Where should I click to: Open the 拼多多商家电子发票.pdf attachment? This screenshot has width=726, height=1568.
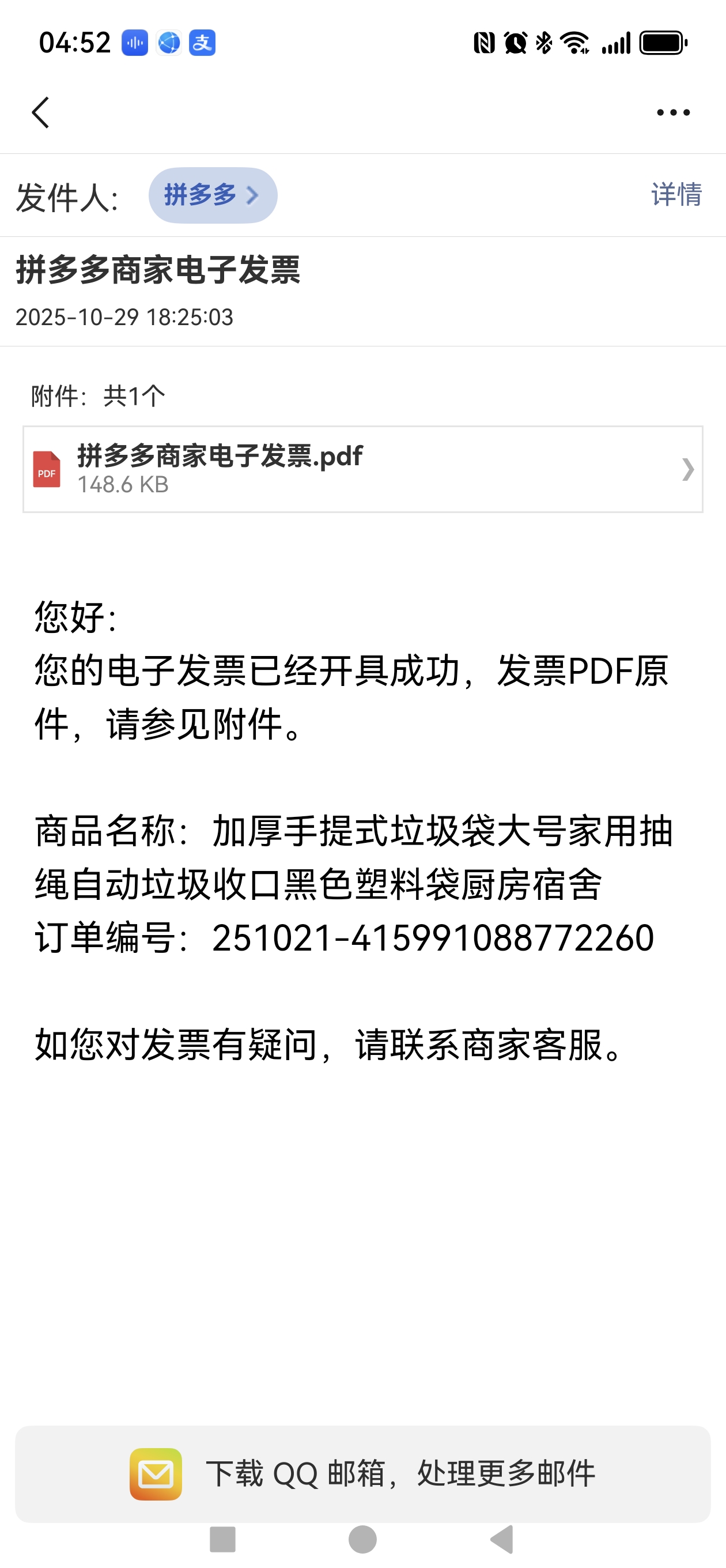(x=362, y=469)
